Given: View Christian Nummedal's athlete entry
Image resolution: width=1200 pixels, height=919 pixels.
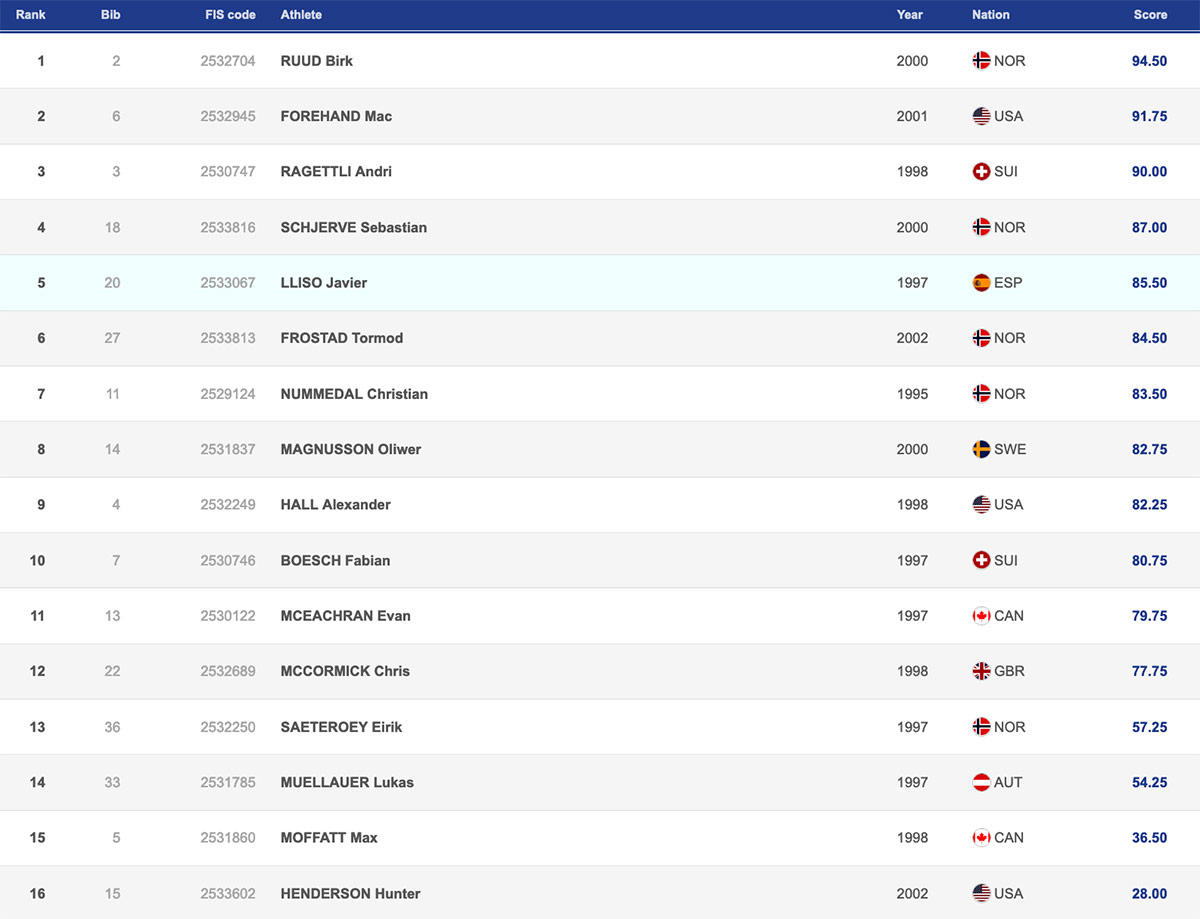Looking at the screenshot, I should pyautogui.click(x=354, y=394).
